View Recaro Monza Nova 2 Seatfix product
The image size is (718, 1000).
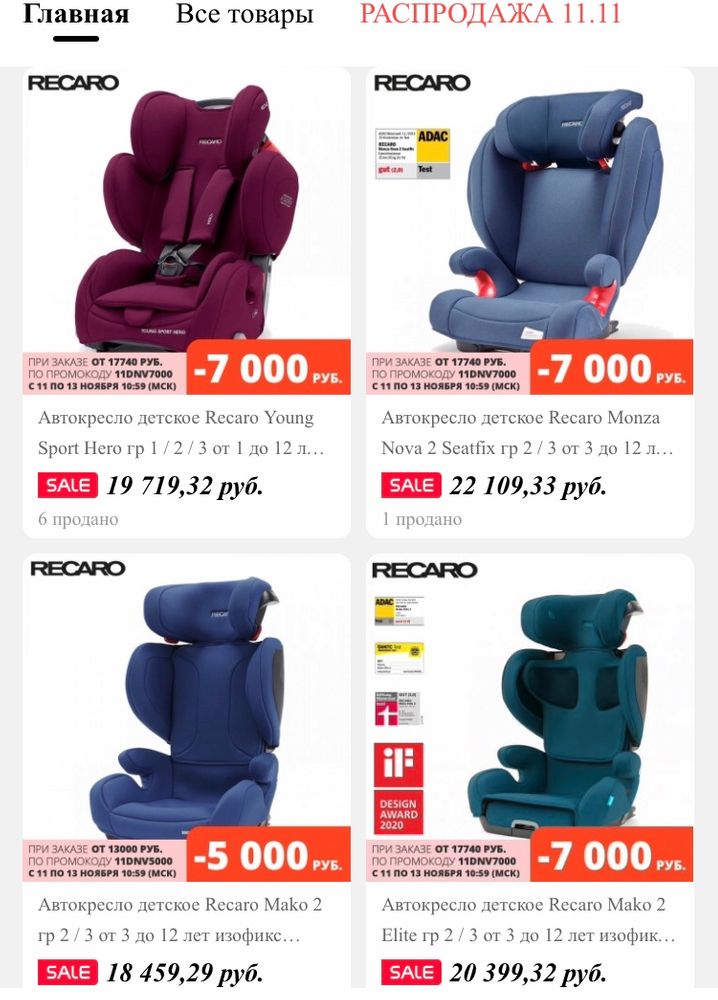(x=530, y=230)
